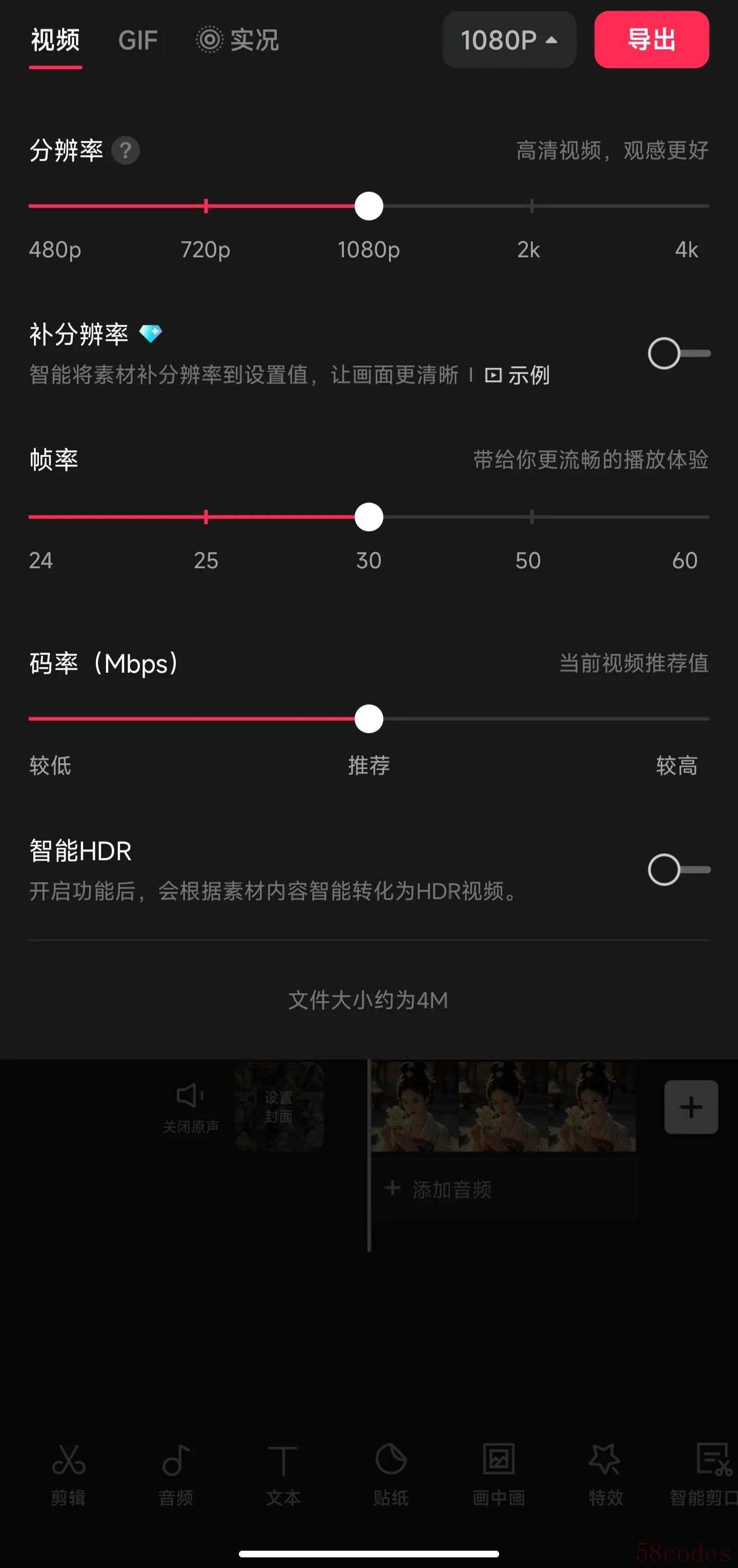738x1568 pixels.
Task: Set frame rate slider to 25
Action: (206, 517)
